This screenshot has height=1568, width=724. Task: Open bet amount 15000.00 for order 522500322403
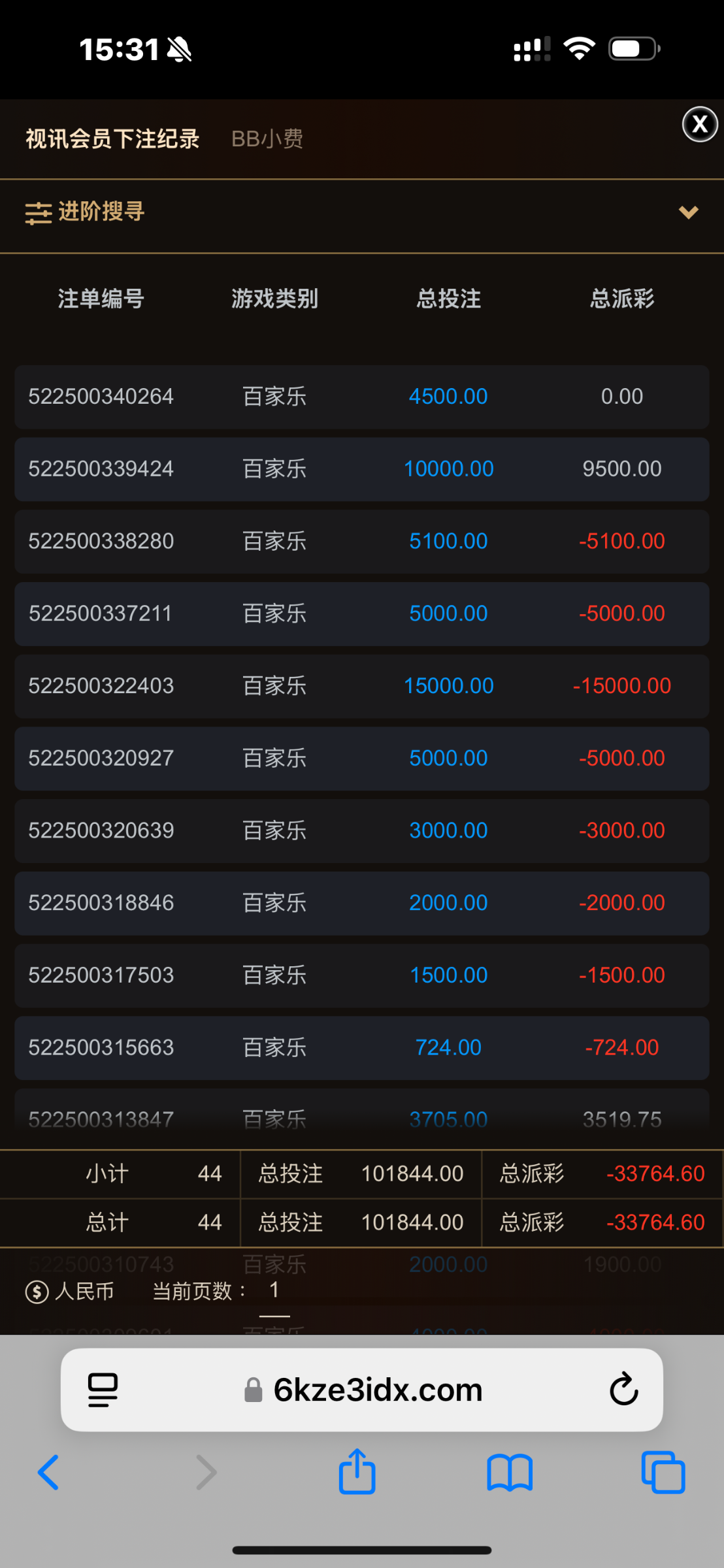tap(448, 686)
